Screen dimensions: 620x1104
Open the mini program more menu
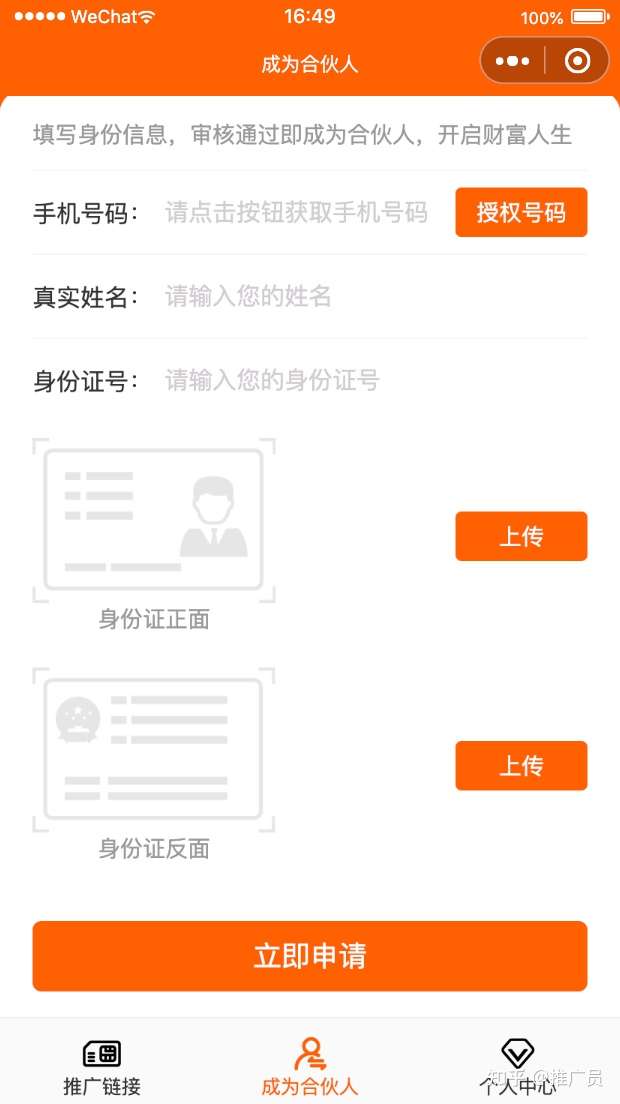tap(513, 61)
